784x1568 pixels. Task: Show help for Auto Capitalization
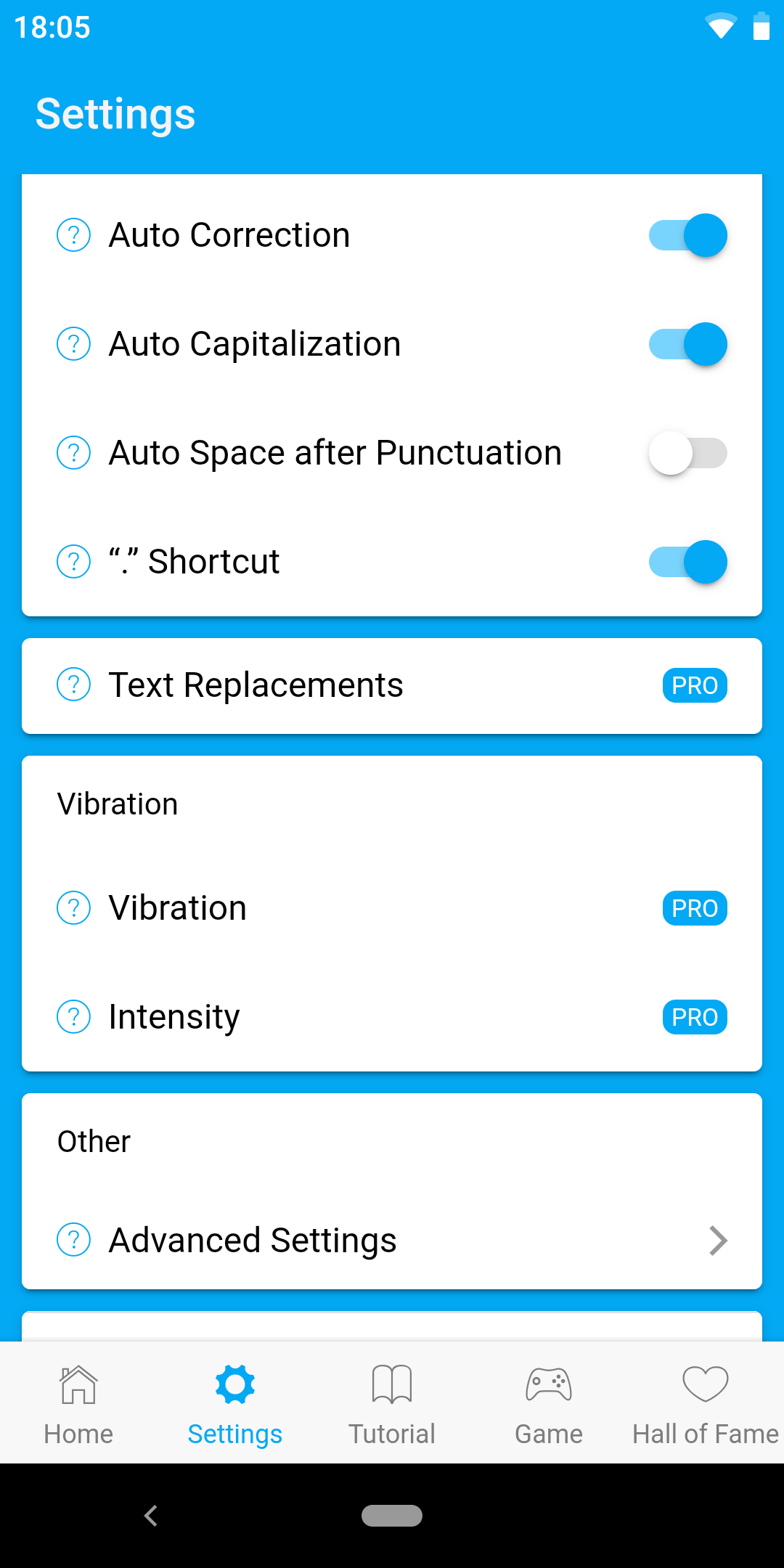73,344
